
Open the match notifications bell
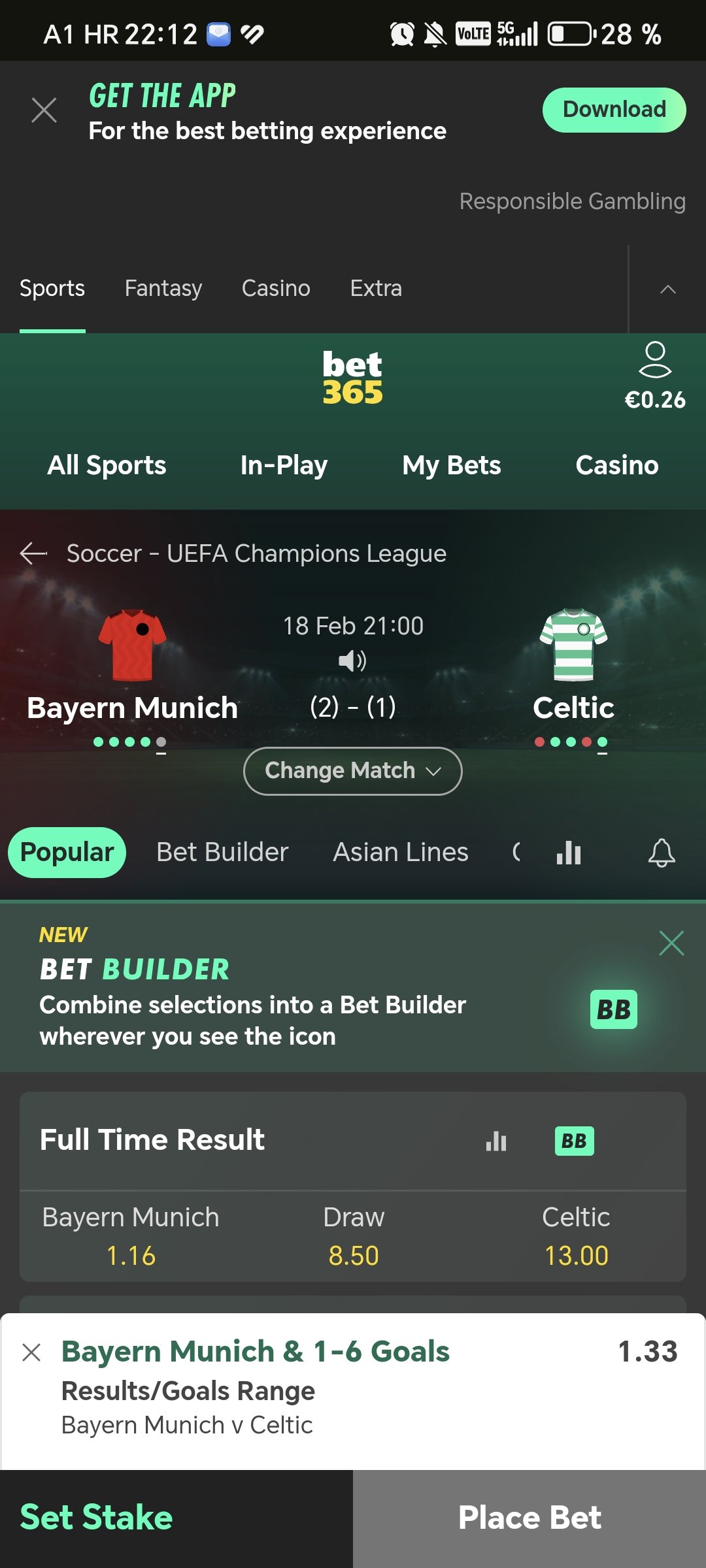(662, 853)
